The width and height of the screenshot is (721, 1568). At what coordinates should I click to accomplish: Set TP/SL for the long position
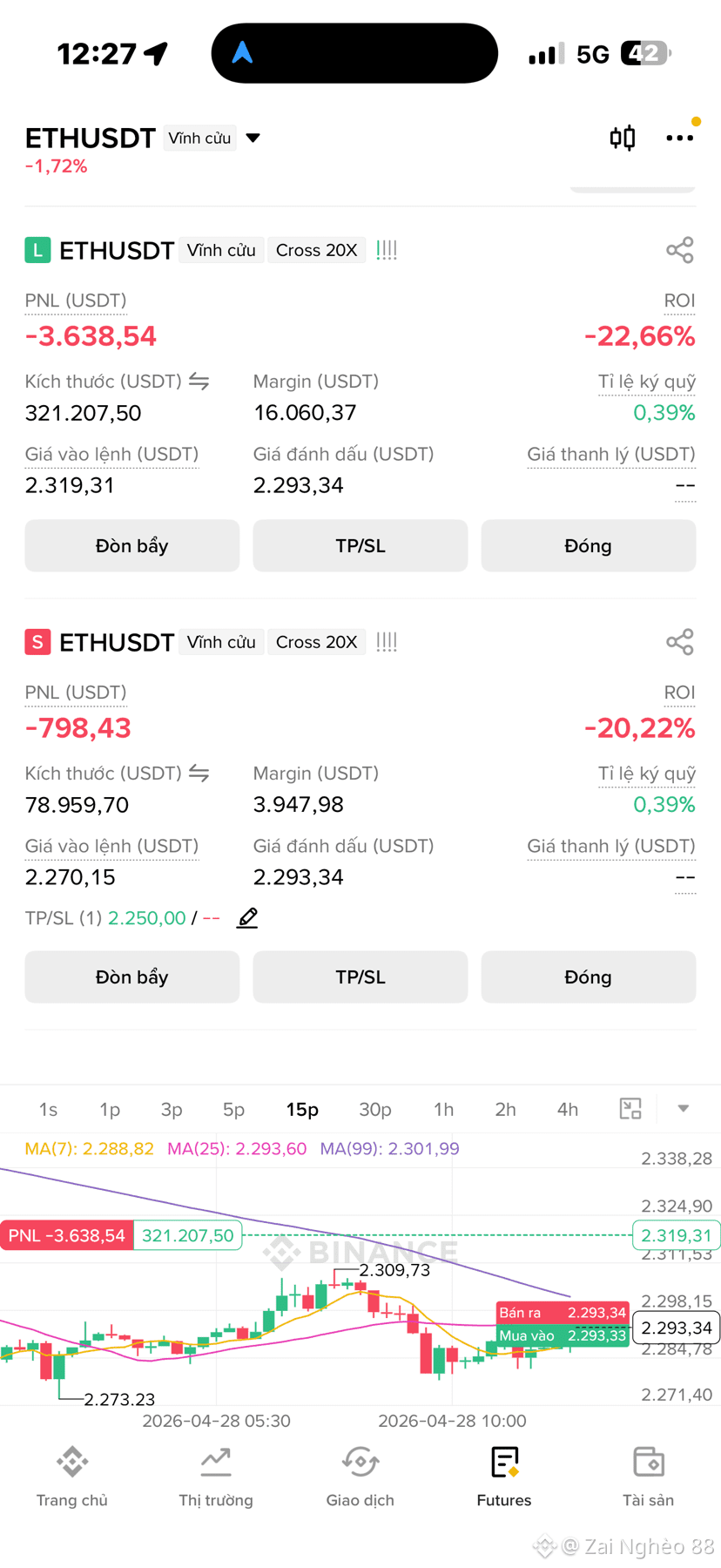pos(360,546)
